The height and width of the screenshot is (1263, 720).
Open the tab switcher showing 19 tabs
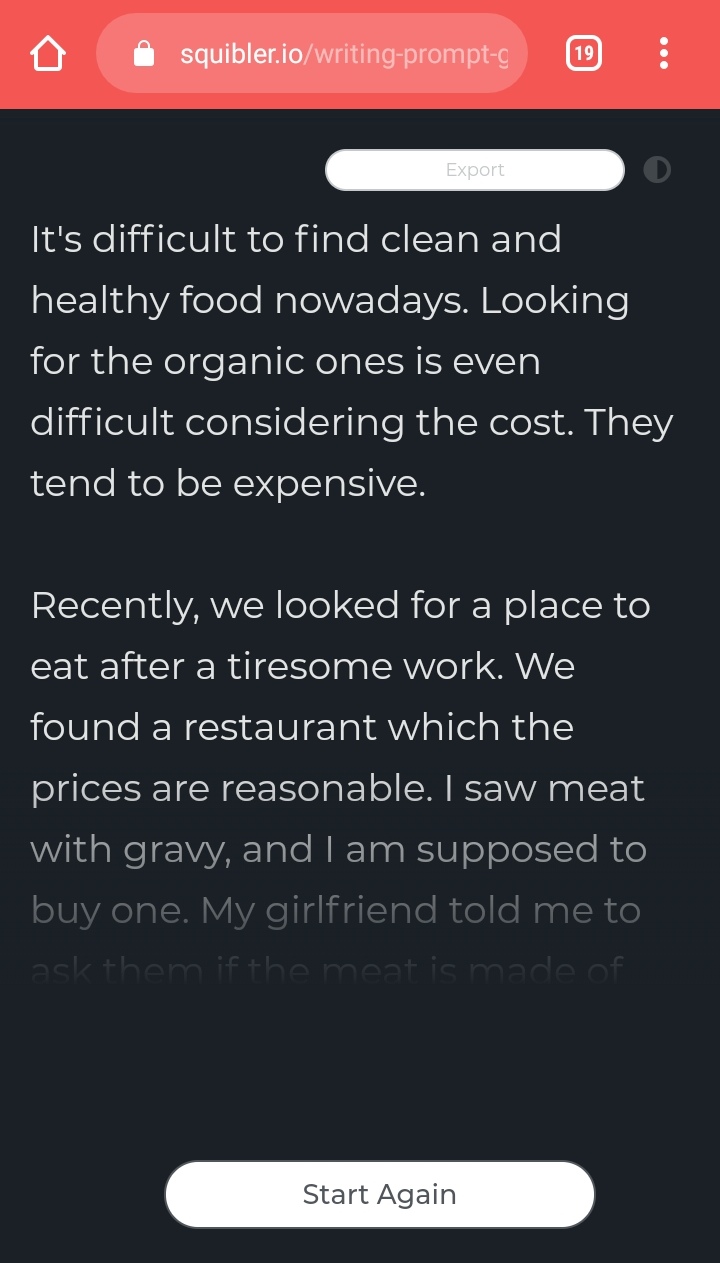click(x=584, y=54)
